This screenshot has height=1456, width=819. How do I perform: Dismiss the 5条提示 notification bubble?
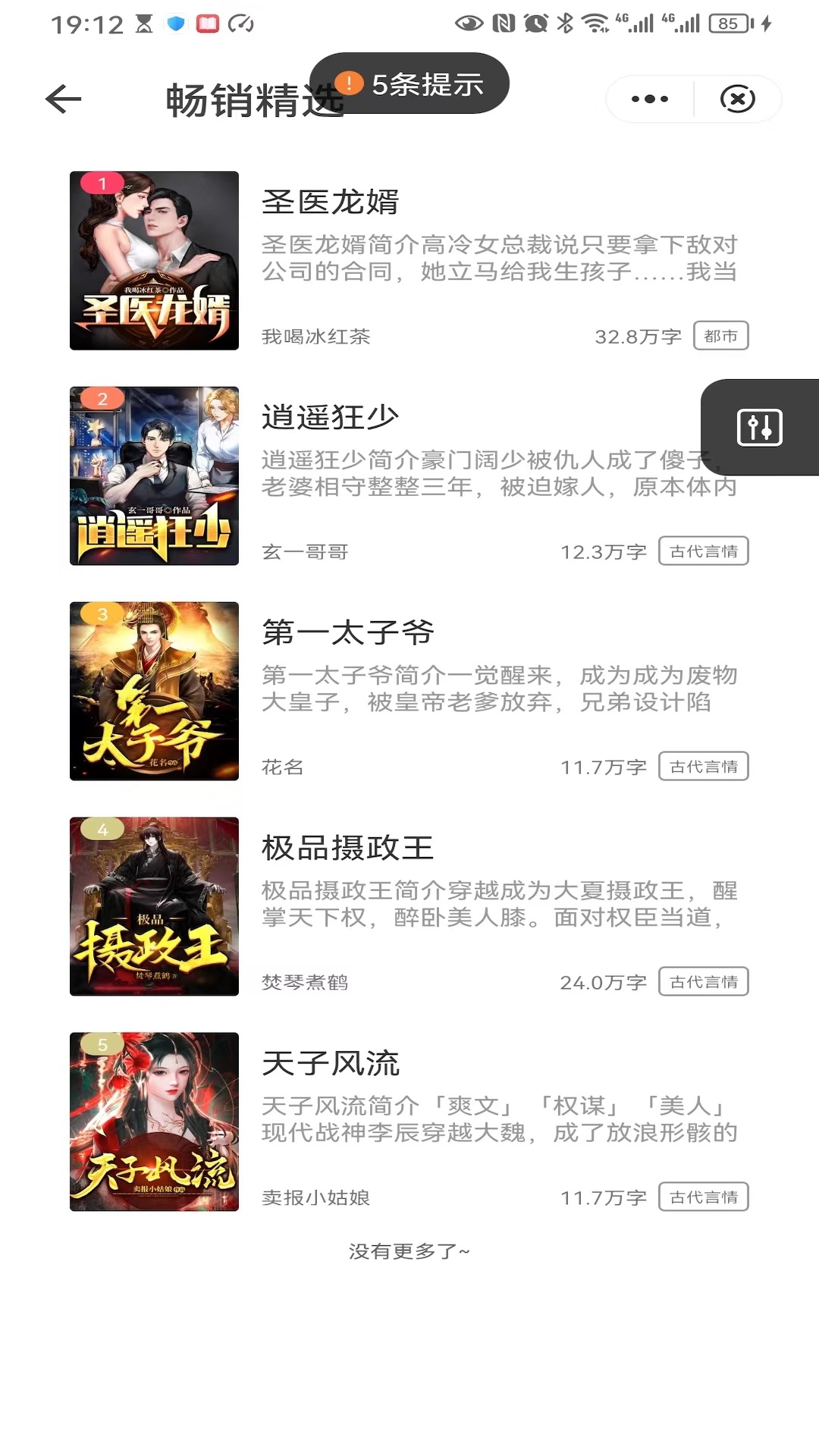[x=409, y=85]
